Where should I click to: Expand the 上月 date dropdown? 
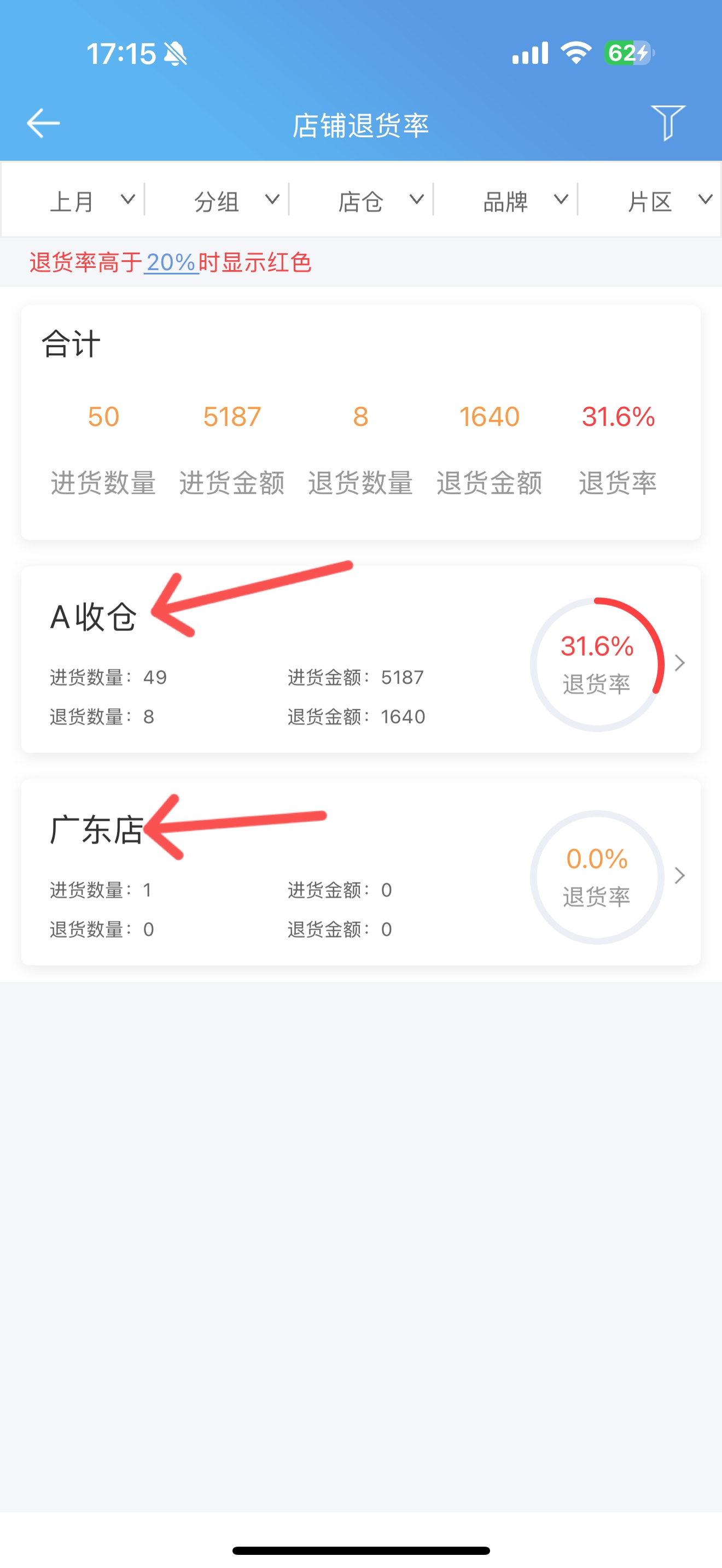[x=91, y=200]
